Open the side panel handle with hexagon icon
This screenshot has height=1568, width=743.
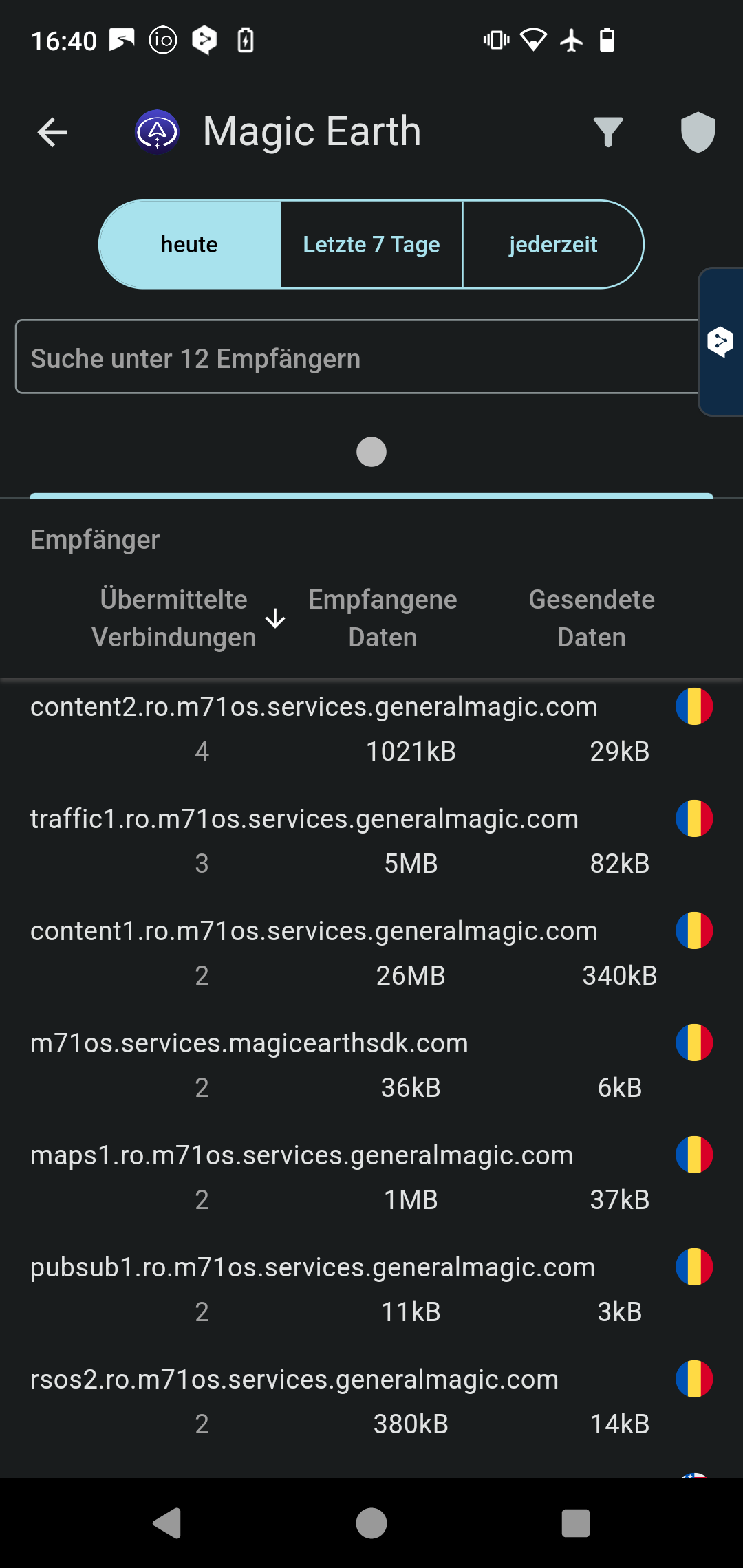click(x=721, y=342)
